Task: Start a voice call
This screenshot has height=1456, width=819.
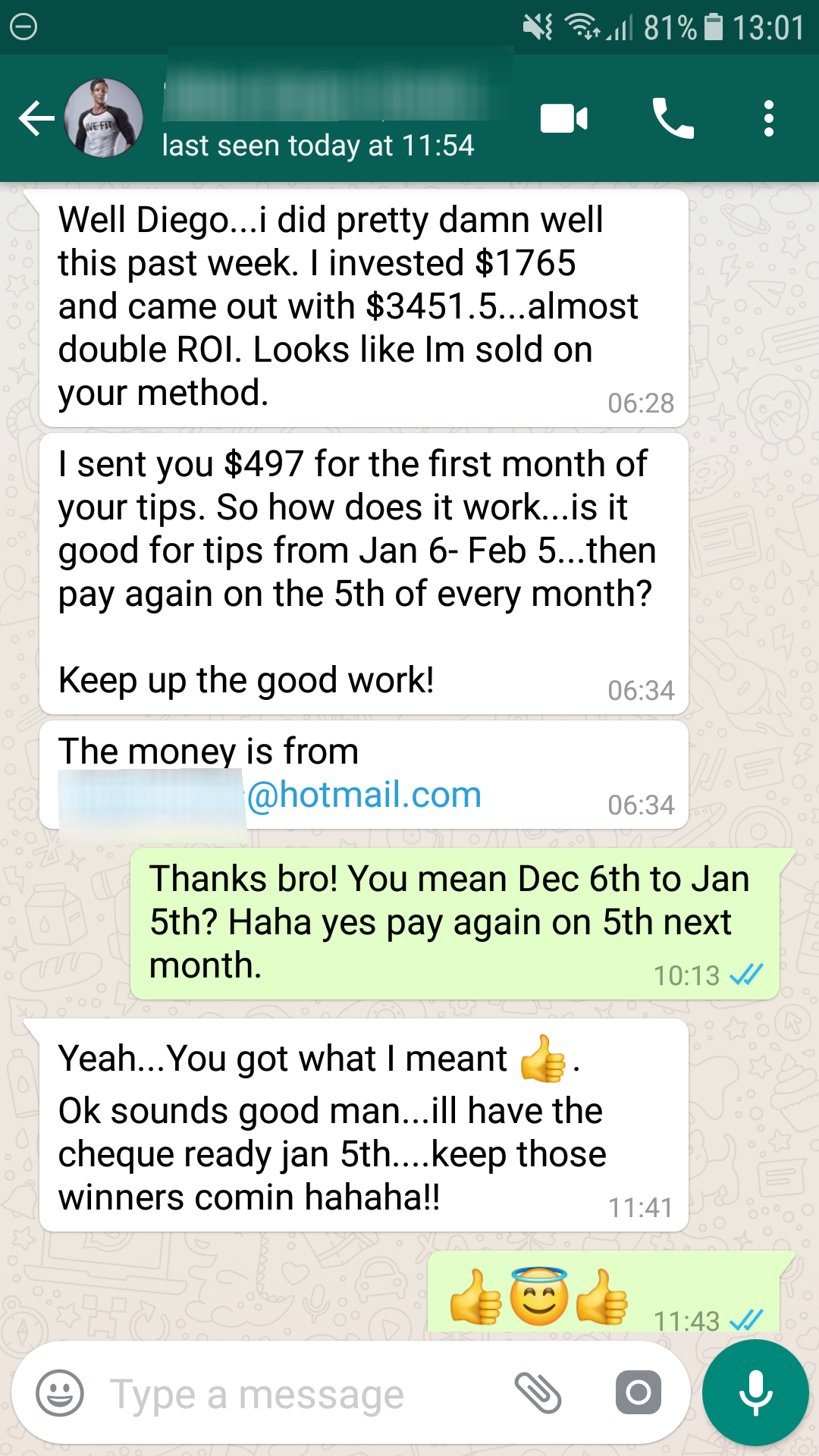Action: tap(673, 119)
